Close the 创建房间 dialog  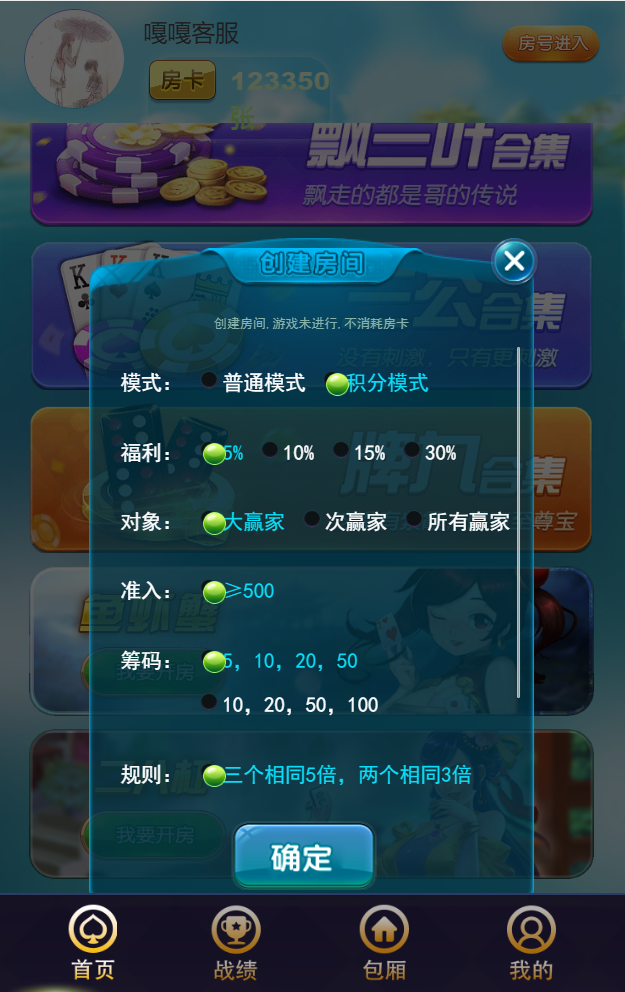click(x=514, y=262)
